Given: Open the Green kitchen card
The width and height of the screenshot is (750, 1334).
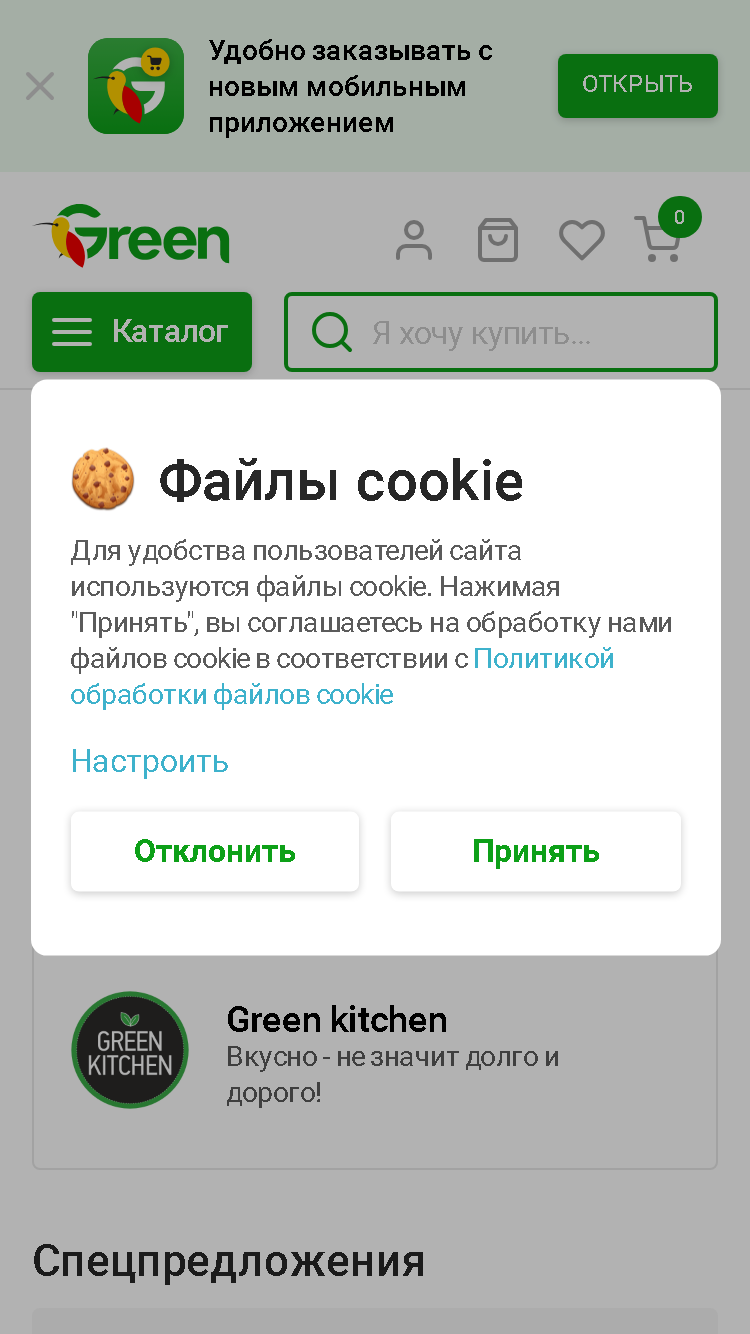Looking at the screenshot, I should coord(375,1056).
